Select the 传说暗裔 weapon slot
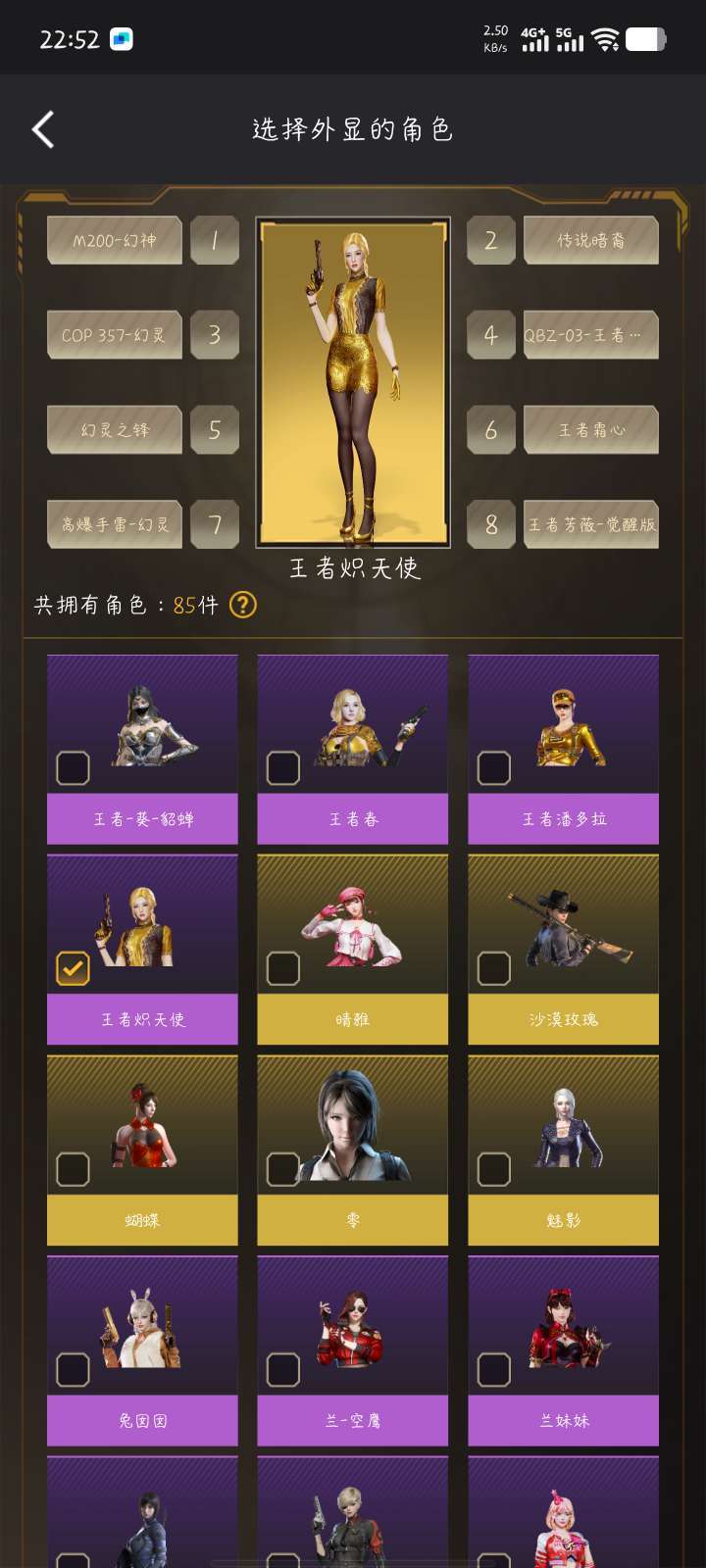 coord(590,240)
